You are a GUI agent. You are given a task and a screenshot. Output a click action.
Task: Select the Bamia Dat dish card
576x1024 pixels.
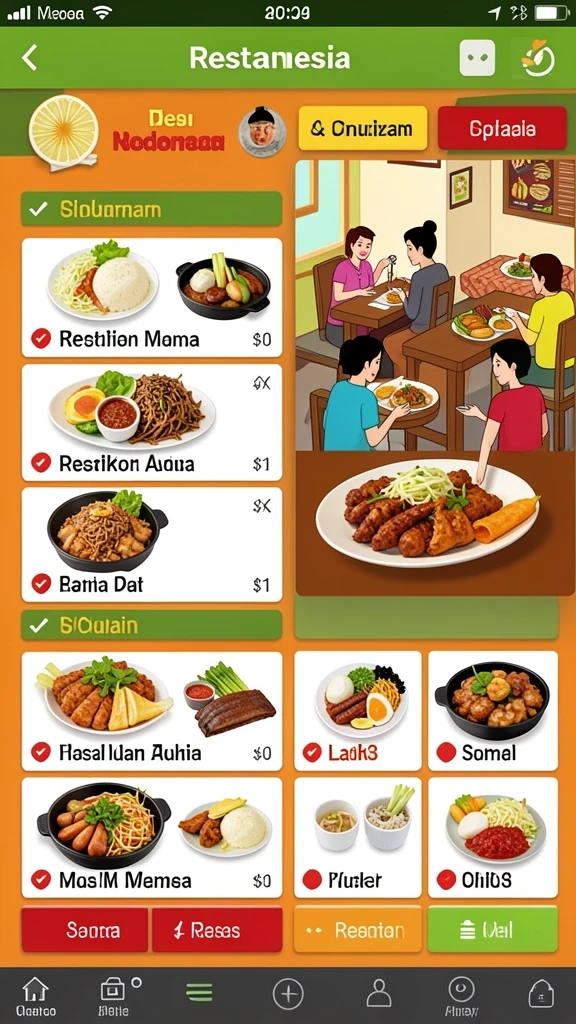click(152, 545)
